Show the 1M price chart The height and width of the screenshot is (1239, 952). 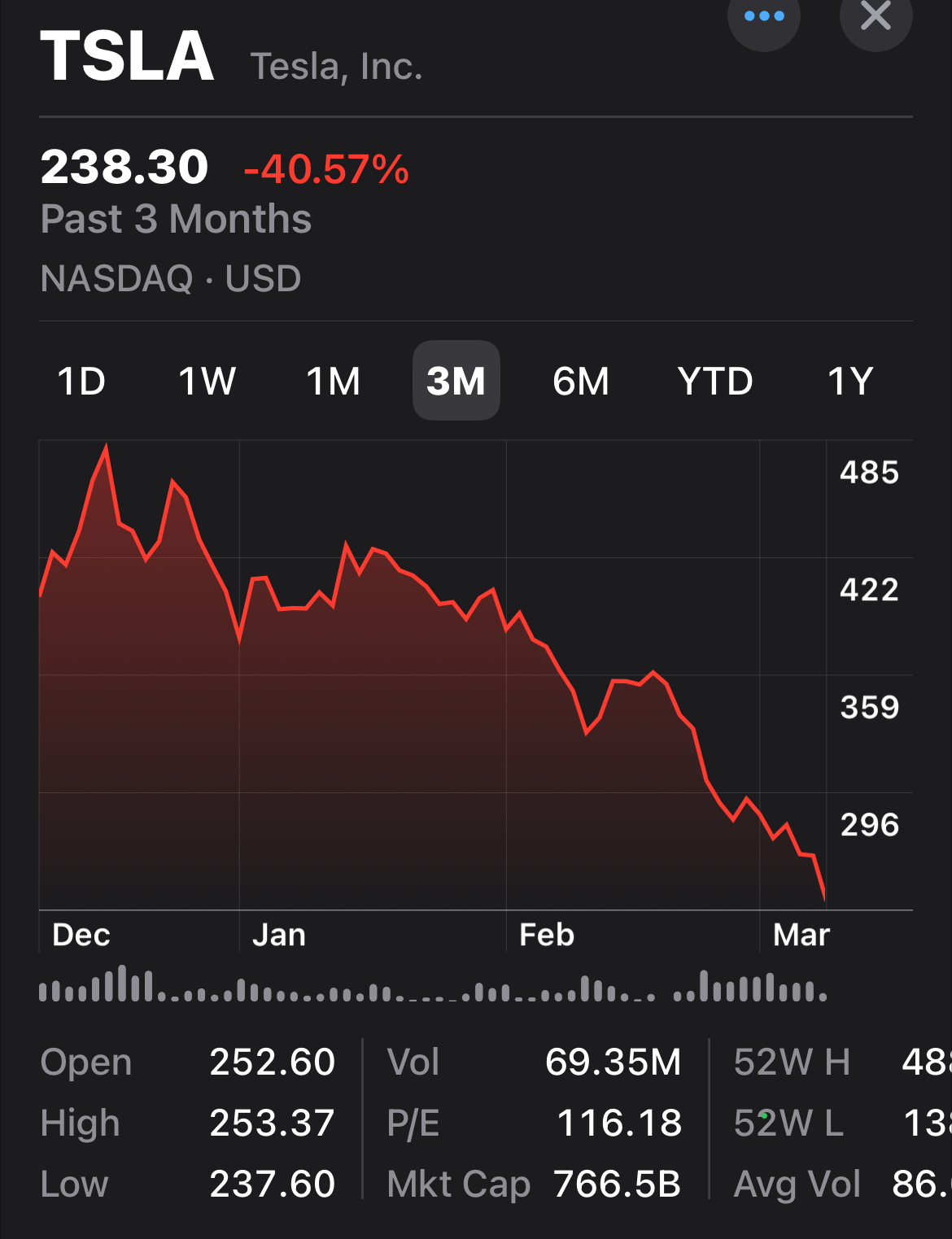click(x=333, y=381)
